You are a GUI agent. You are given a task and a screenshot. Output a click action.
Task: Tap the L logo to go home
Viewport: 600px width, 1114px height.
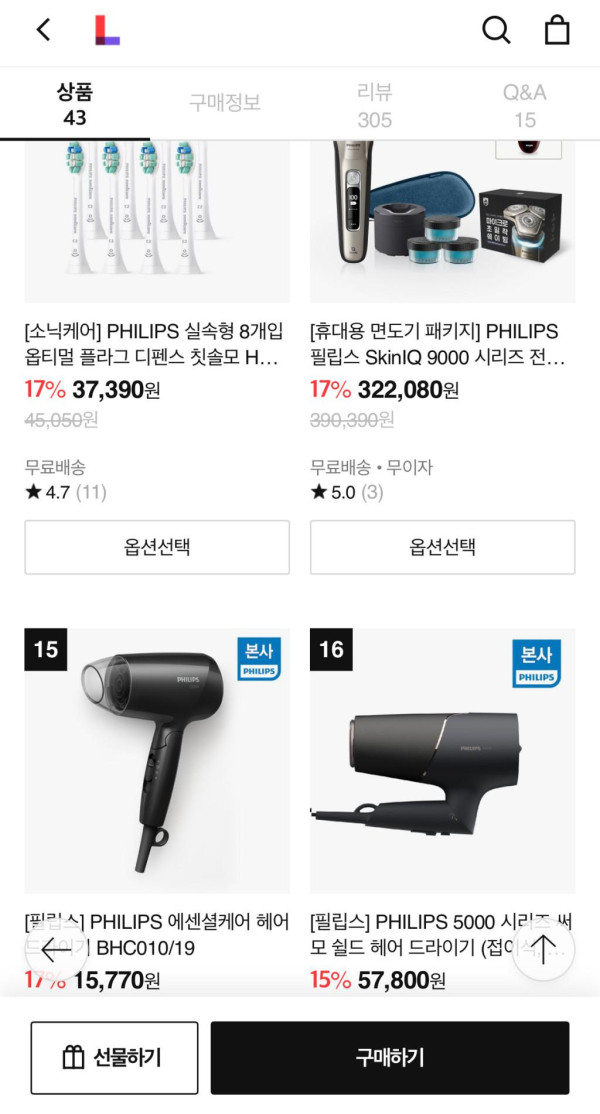[107, 30]
